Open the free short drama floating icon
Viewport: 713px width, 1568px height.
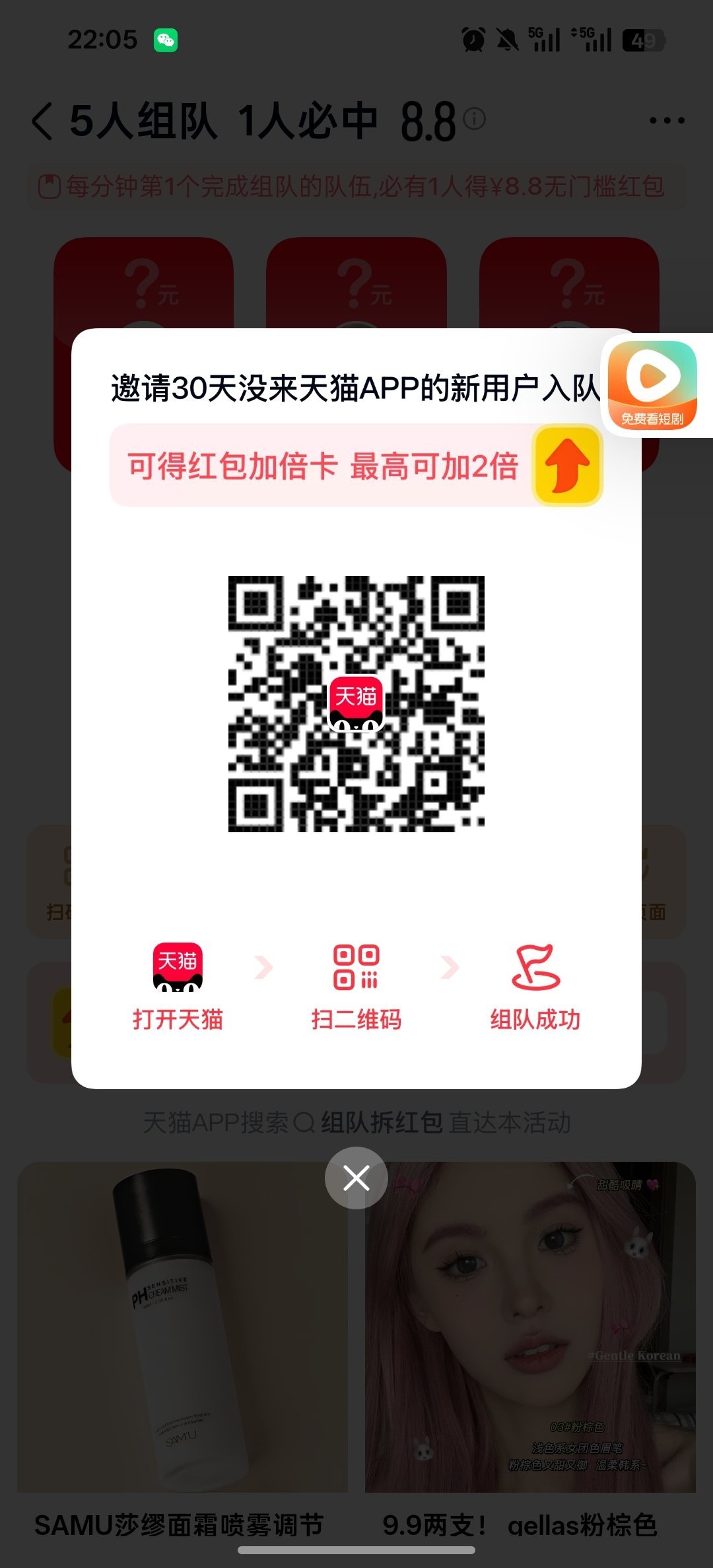[x=652, y=384]
